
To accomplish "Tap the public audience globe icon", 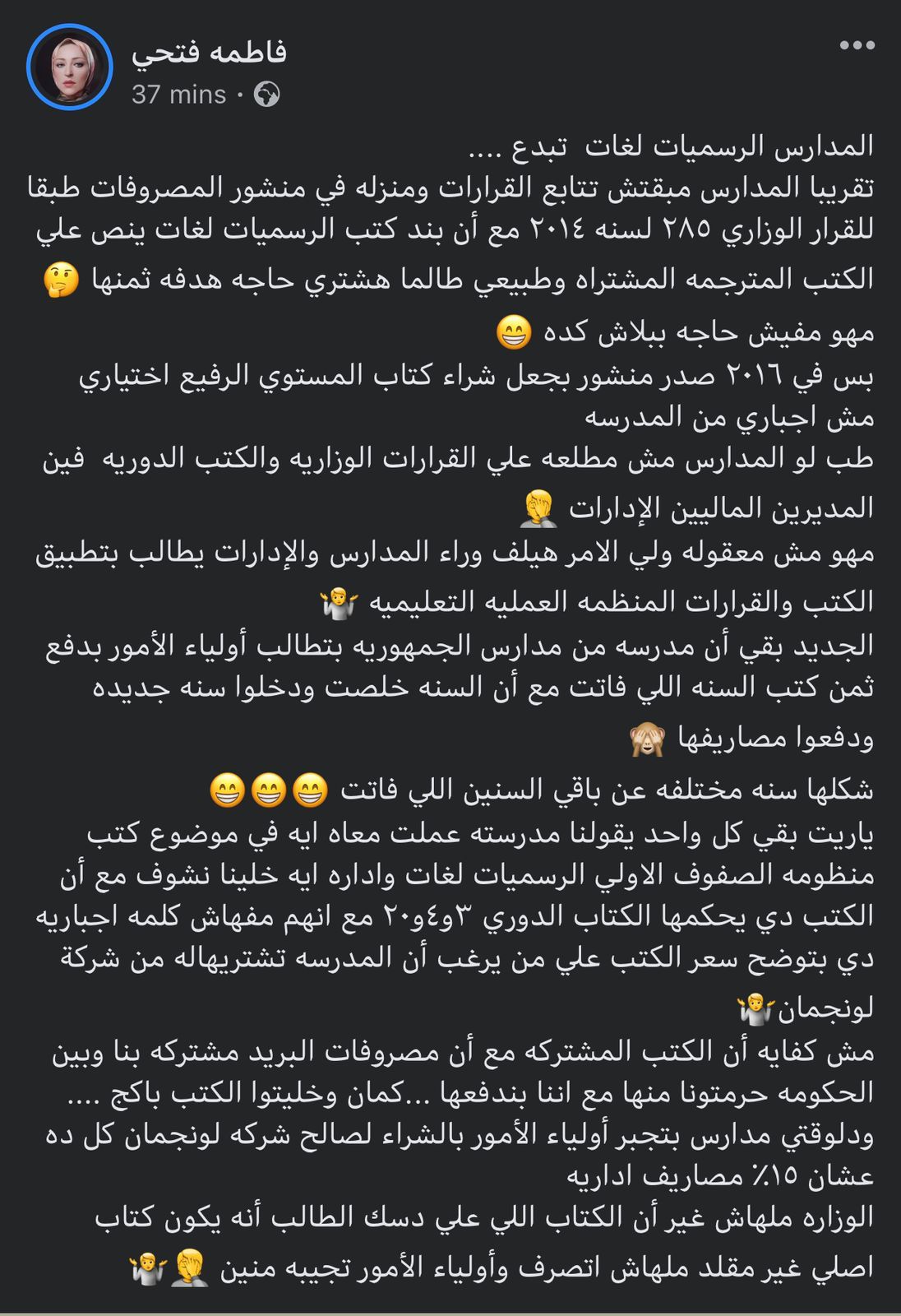I will 267,95.
